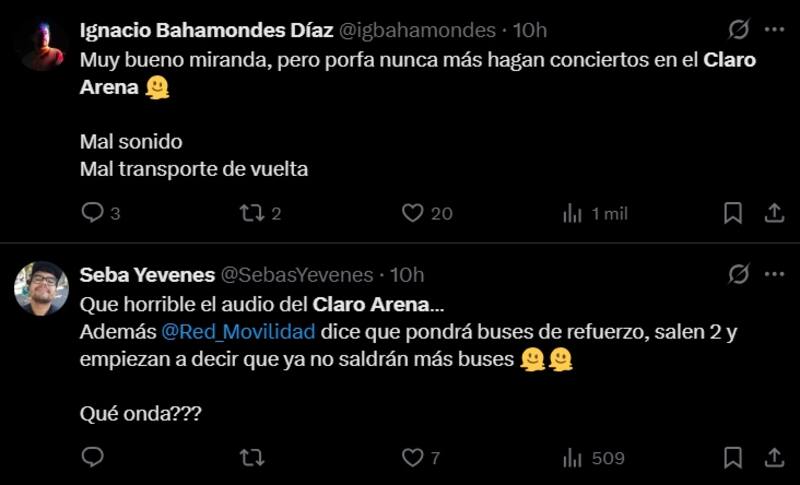Retweet Ignacio Bahamondes Díaz's post
The width and height of the screenshot is (800, 485).
tap(251, 213)
